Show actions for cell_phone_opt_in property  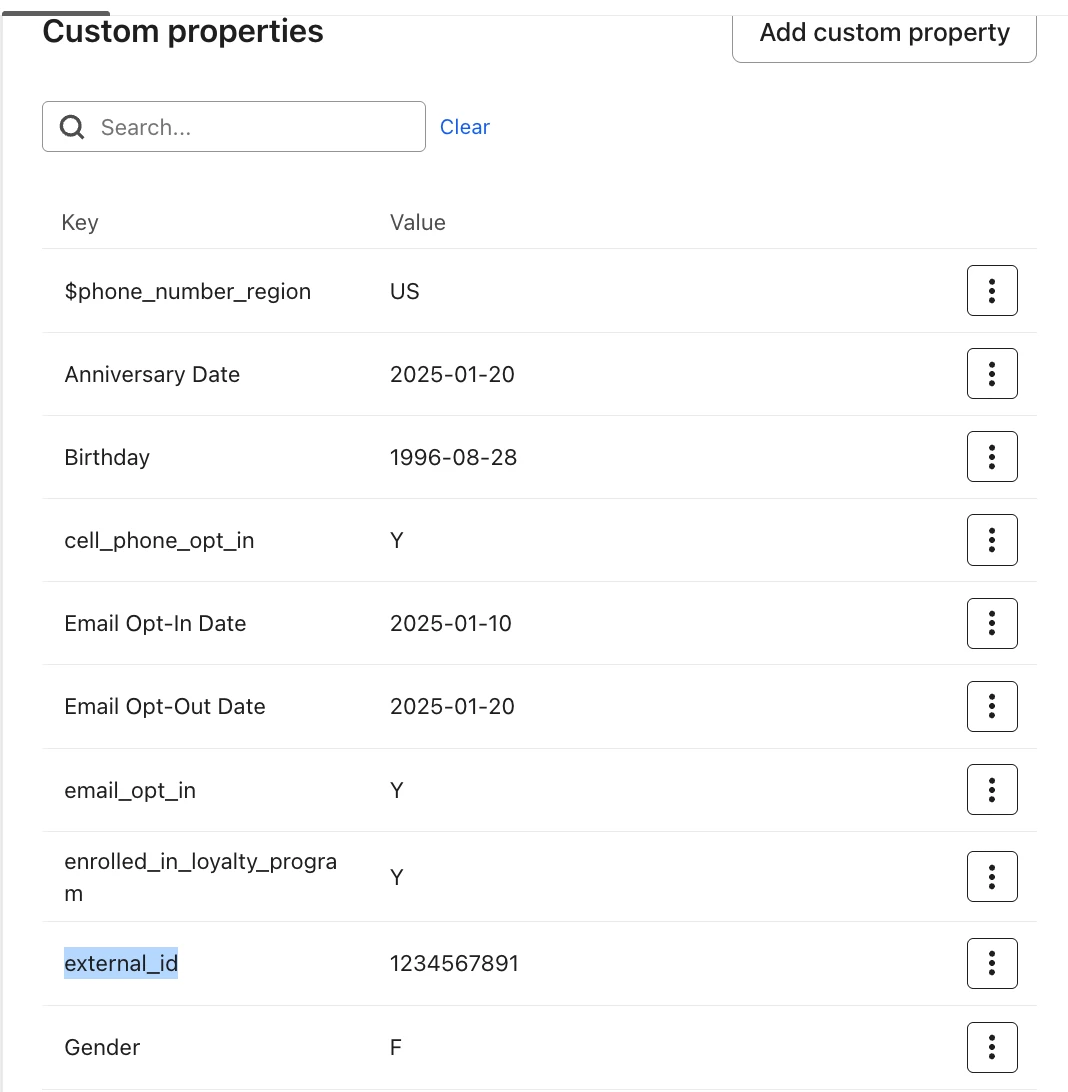click(x=992, y=540)
